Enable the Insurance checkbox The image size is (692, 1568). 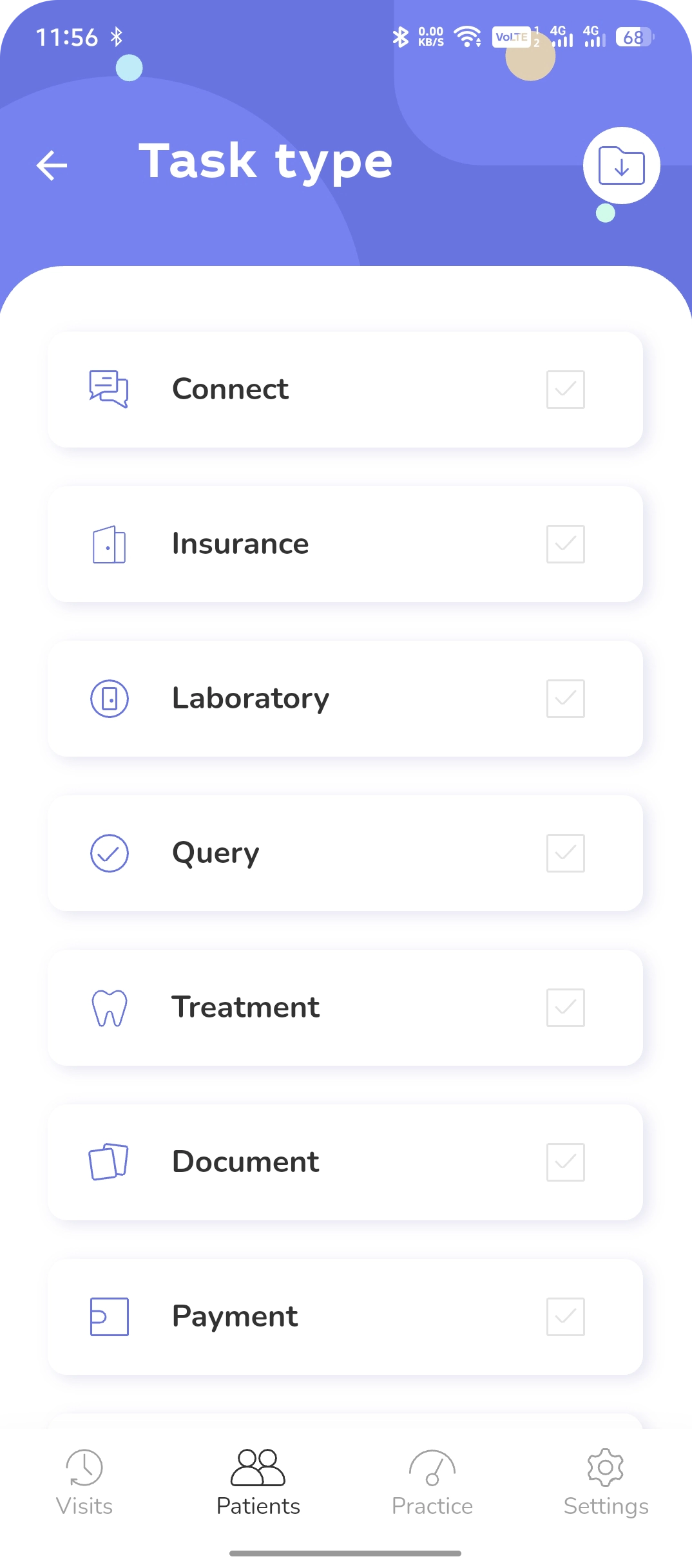(565, 543)
